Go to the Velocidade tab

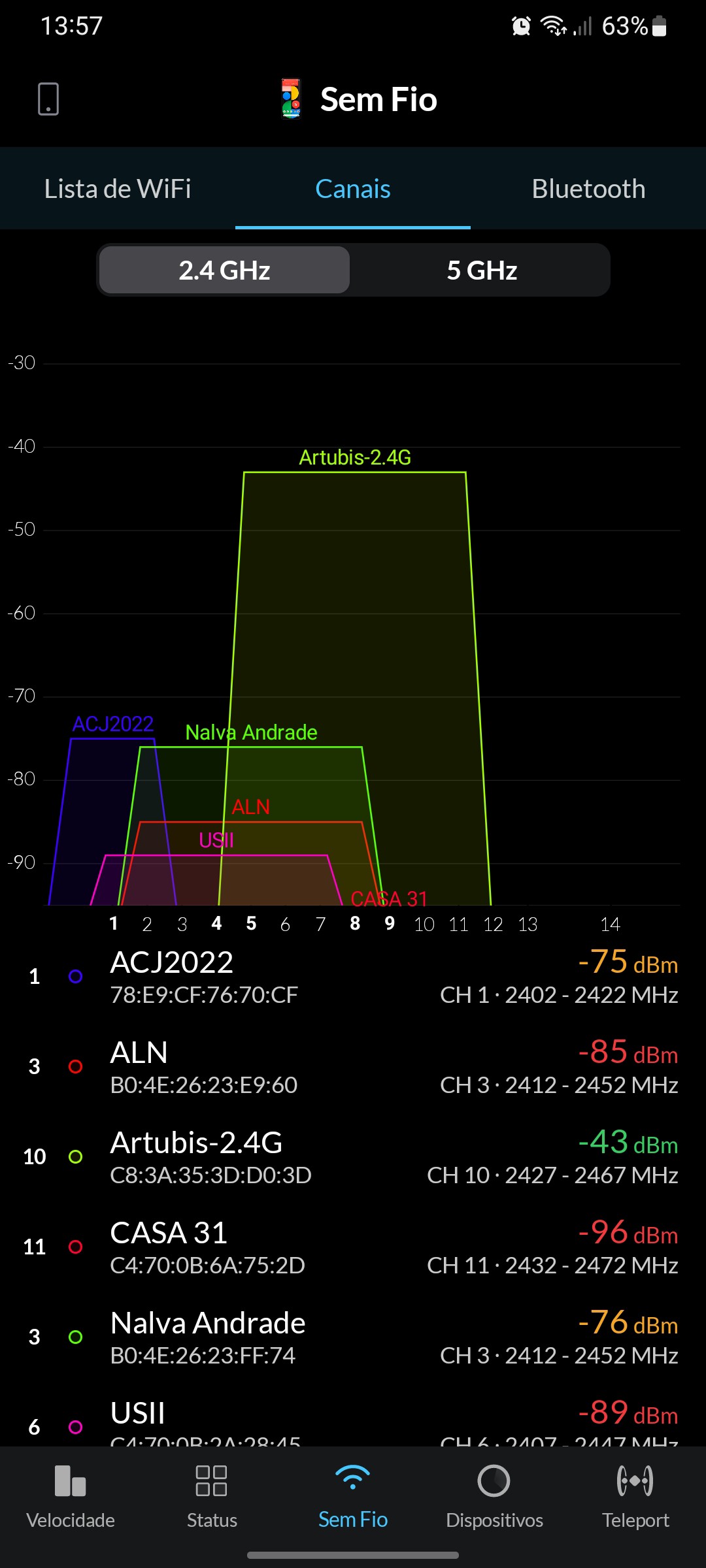[71, 1493]
